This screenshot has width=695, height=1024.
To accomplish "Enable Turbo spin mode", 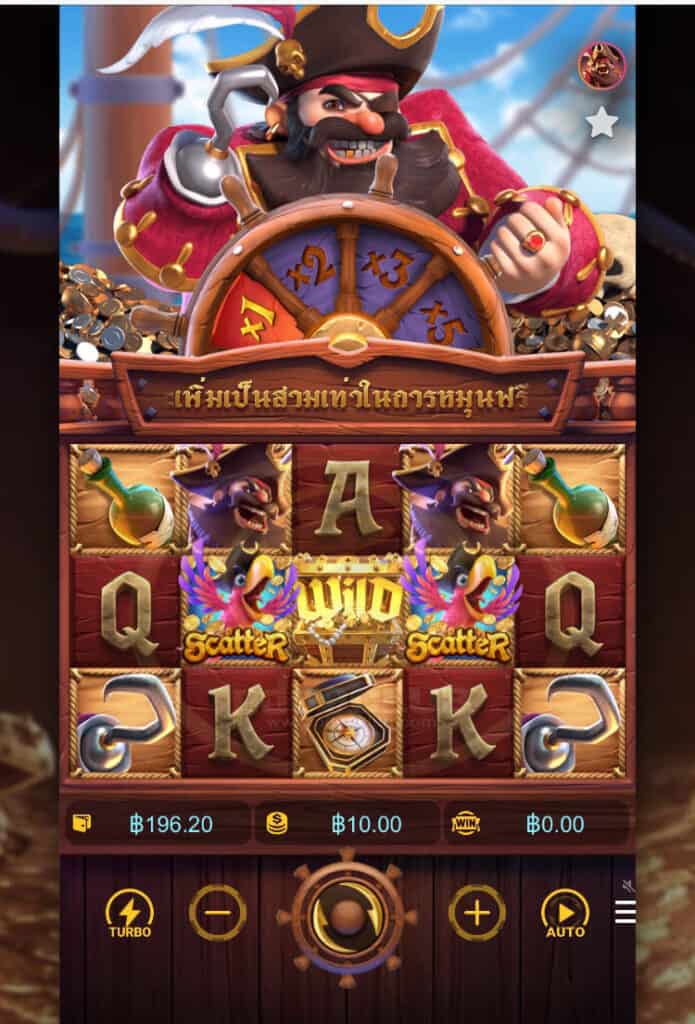I will coord(130,913).
